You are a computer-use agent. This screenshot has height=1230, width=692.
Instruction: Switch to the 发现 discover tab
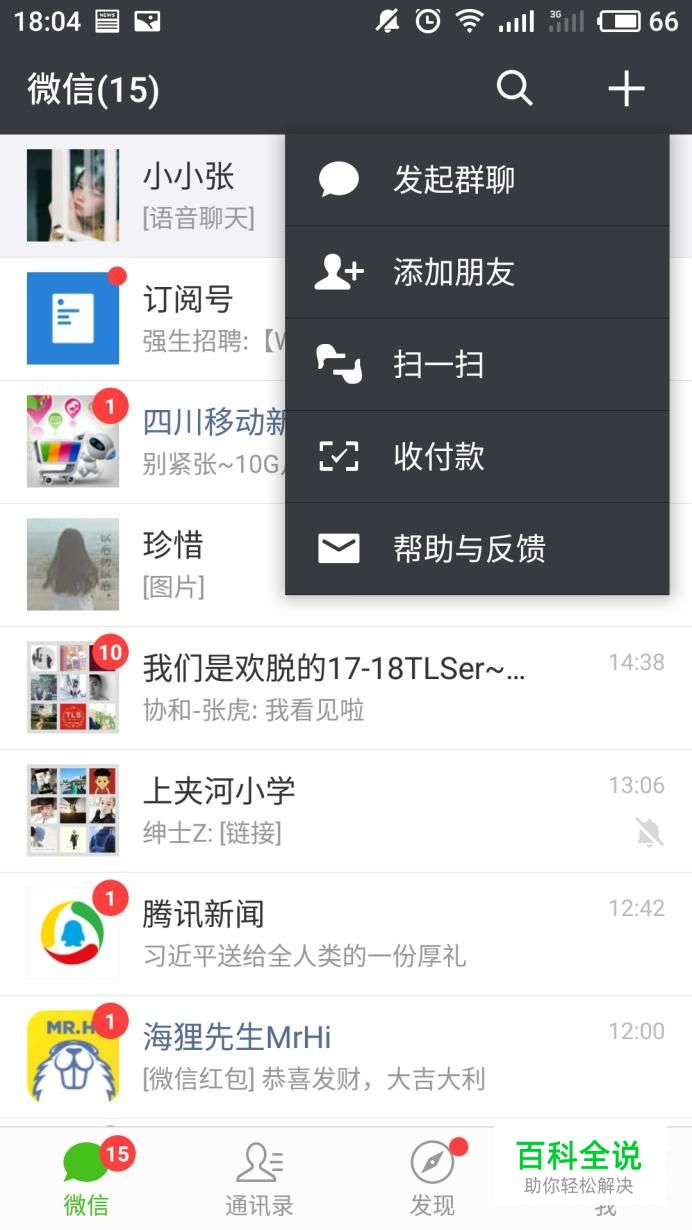click(432, 1180)
